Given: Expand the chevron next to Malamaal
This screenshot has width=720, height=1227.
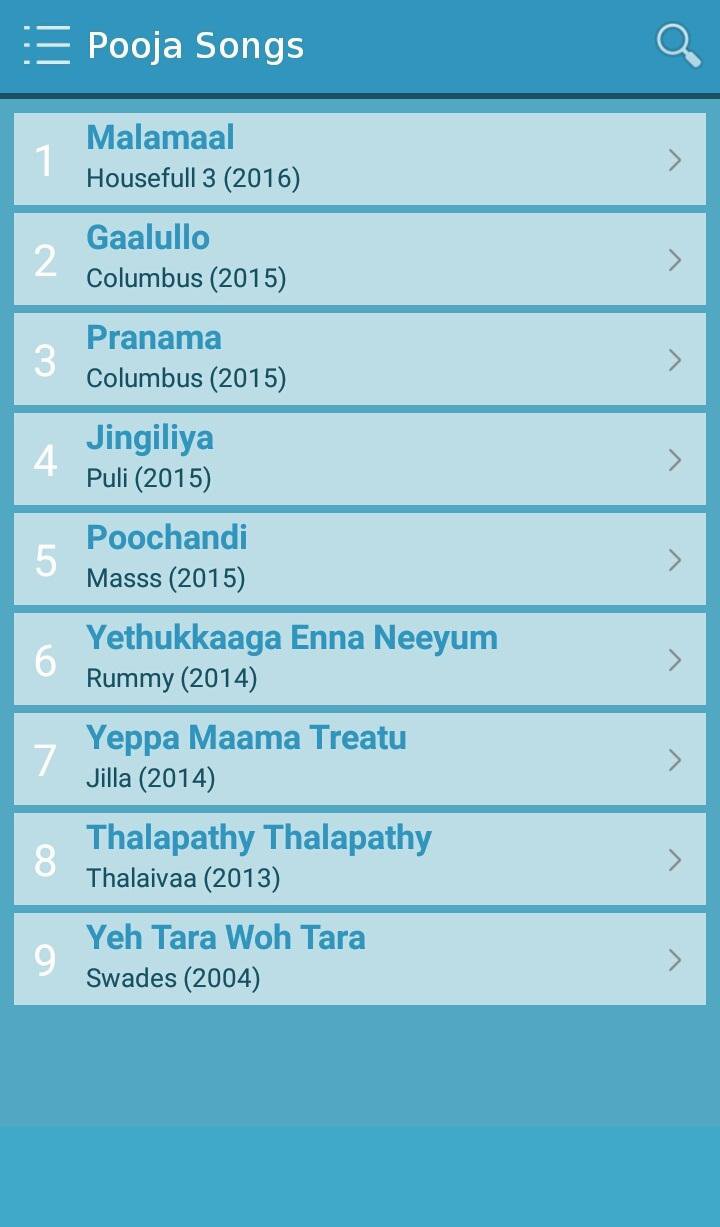Looking at the screenshot, I should [675, 159].
